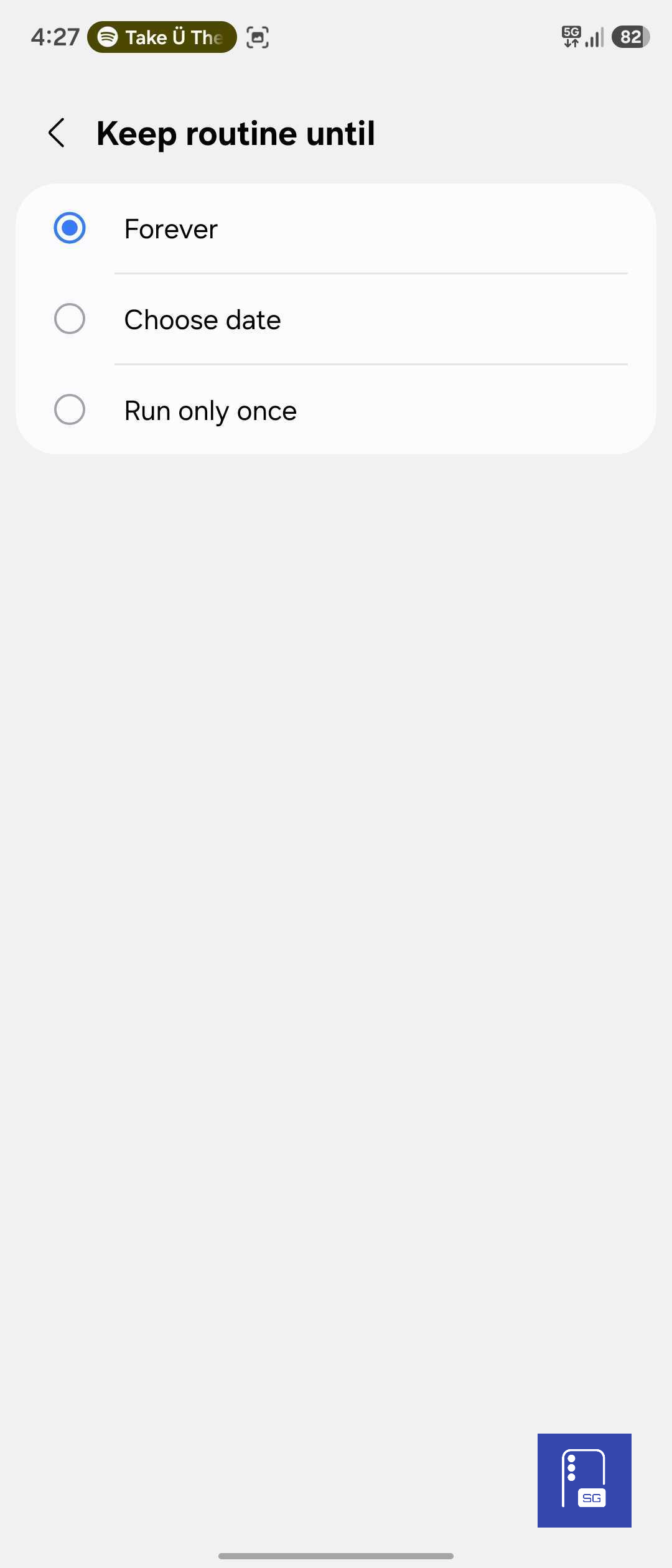Select Run only once

[70, 410]
